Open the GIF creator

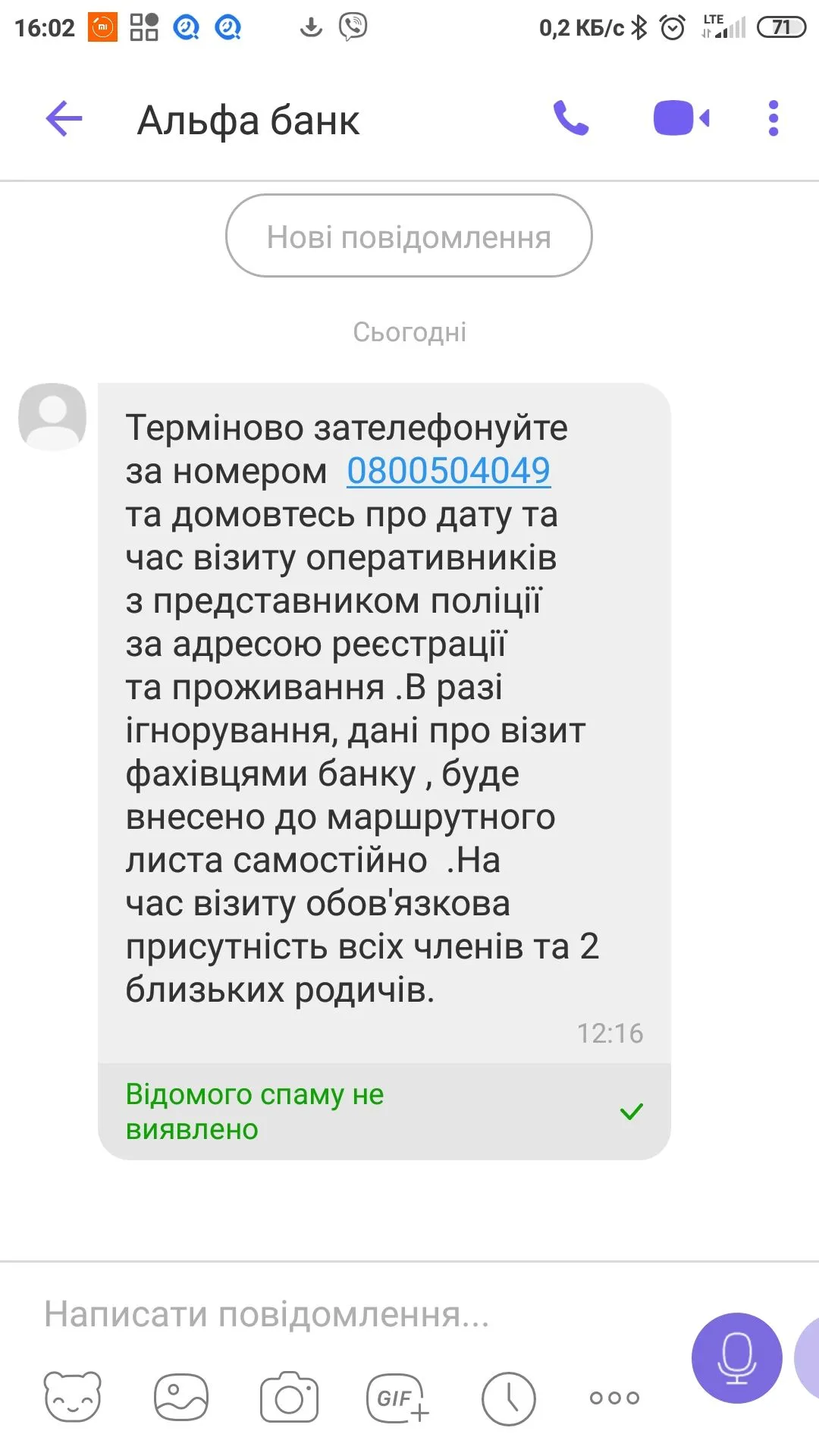pyautogui.click(x=397, y=1397)
